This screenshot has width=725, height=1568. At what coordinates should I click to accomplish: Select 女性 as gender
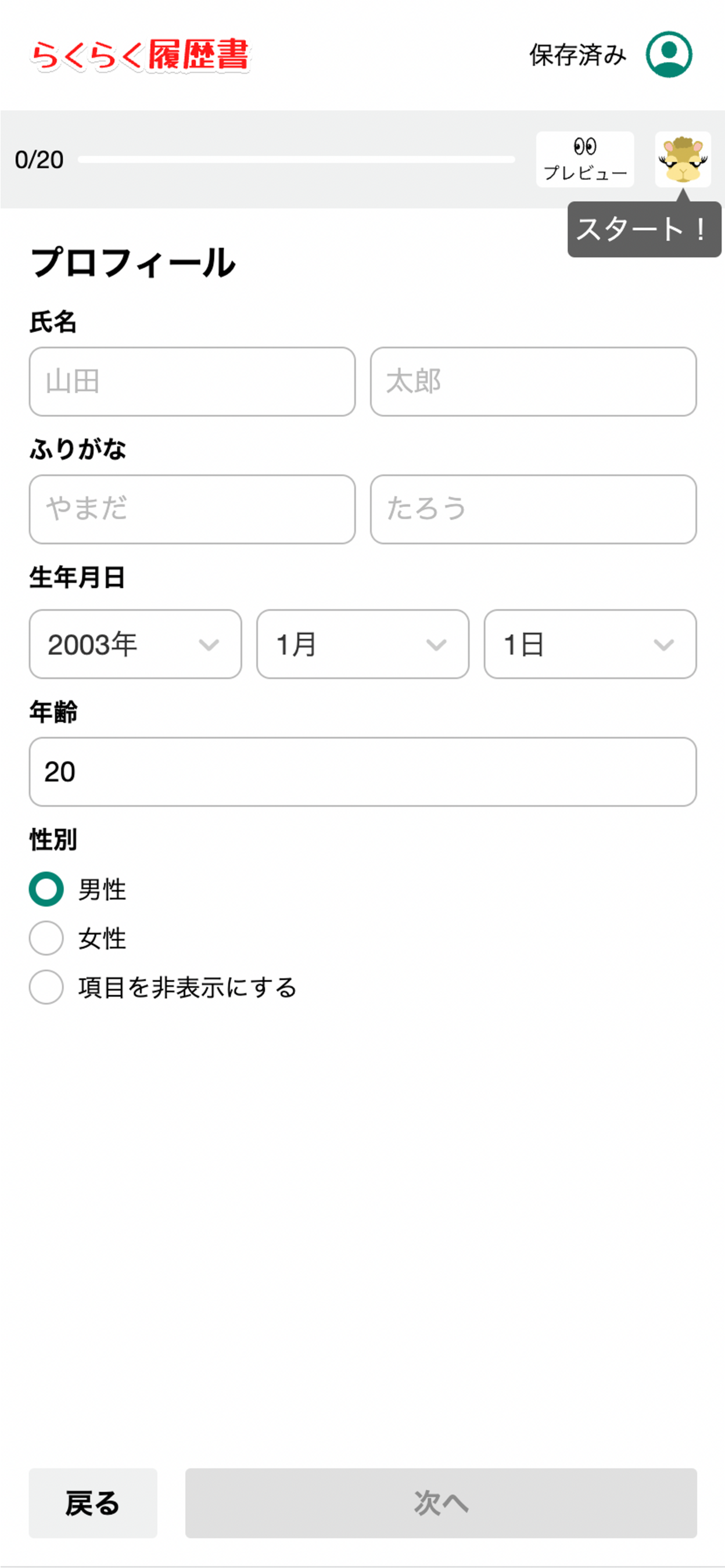click(46, 938)
